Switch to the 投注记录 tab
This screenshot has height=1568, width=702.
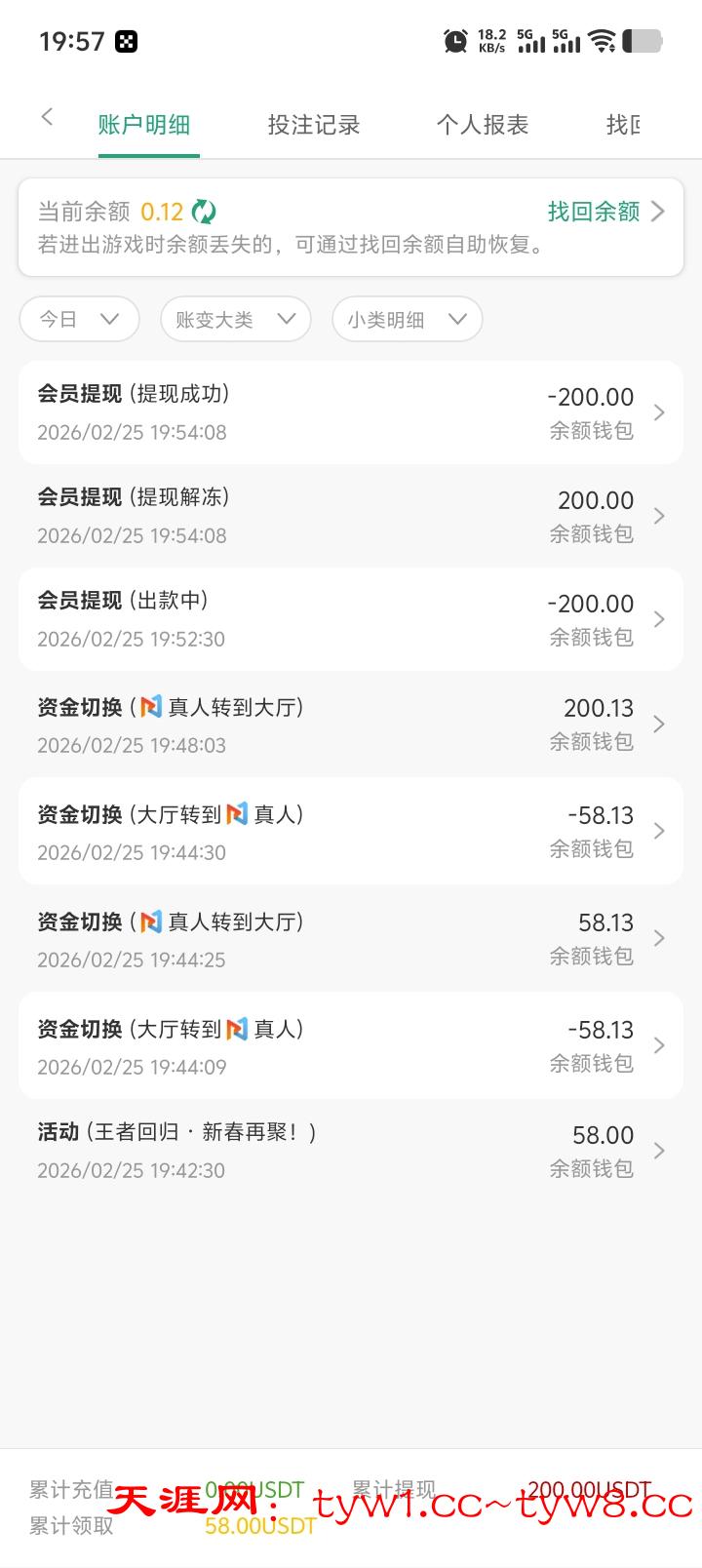click(314, 125)
